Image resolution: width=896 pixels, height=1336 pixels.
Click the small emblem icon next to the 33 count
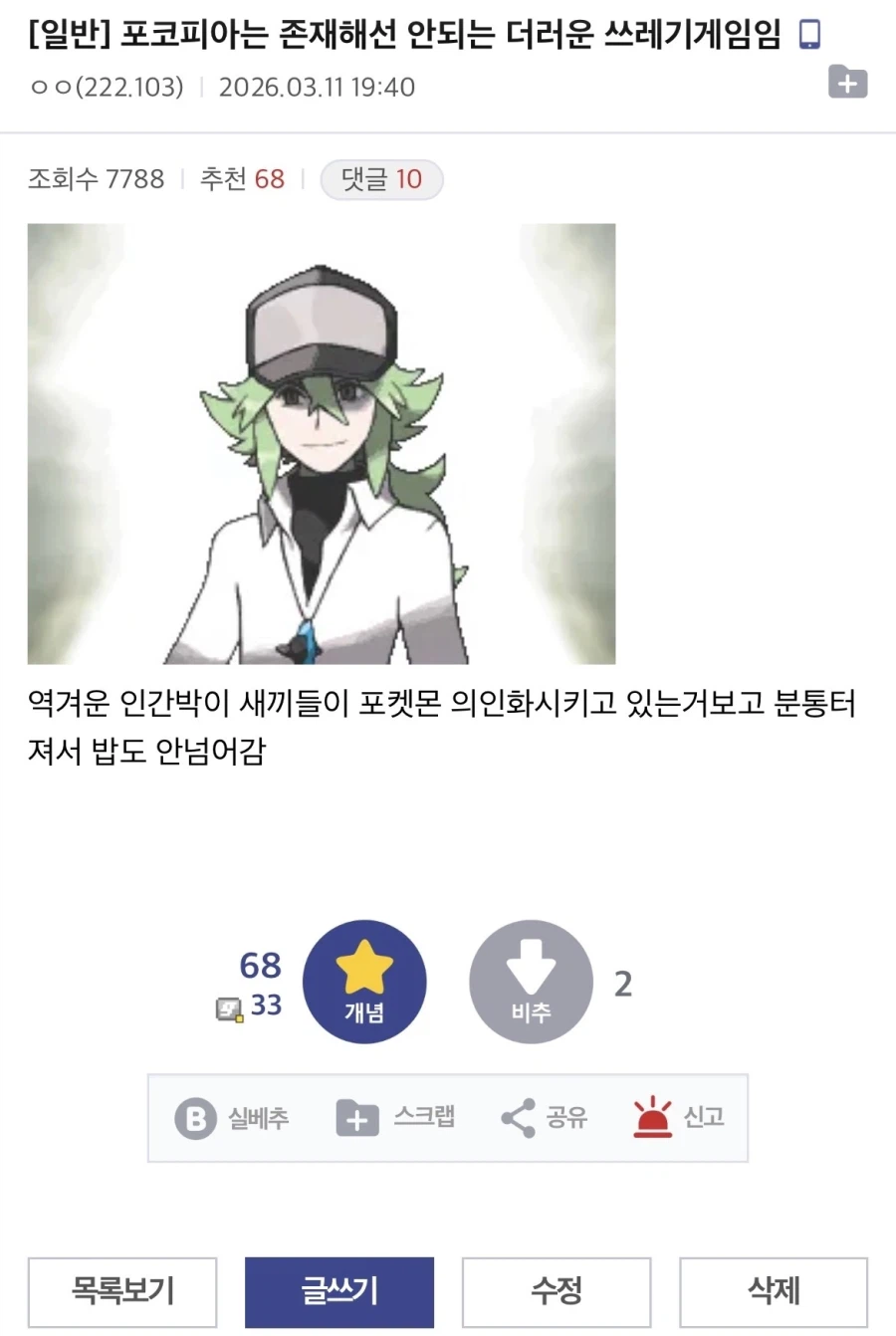tap(229, 1007)
